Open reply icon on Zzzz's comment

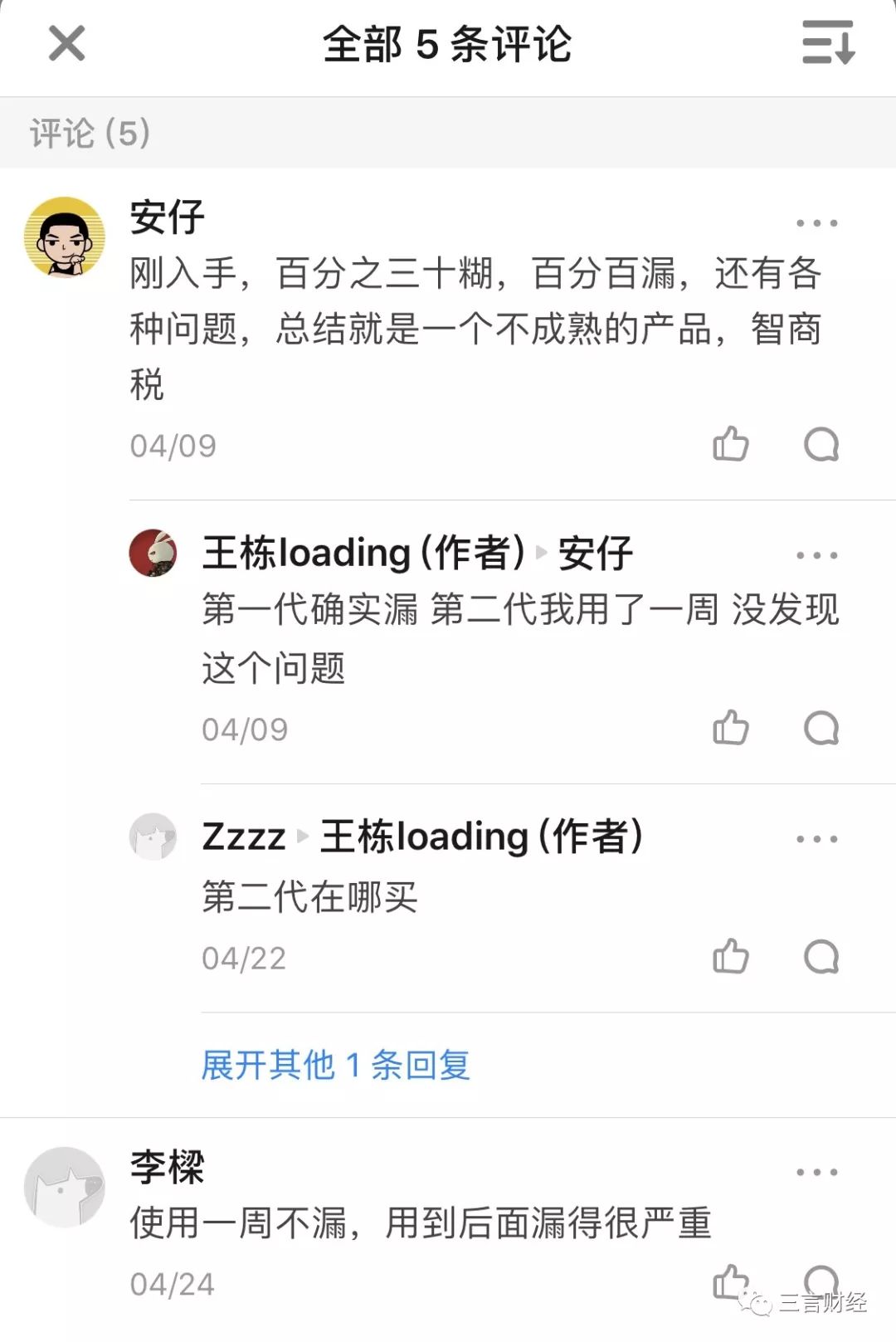(x=822, y=959)
